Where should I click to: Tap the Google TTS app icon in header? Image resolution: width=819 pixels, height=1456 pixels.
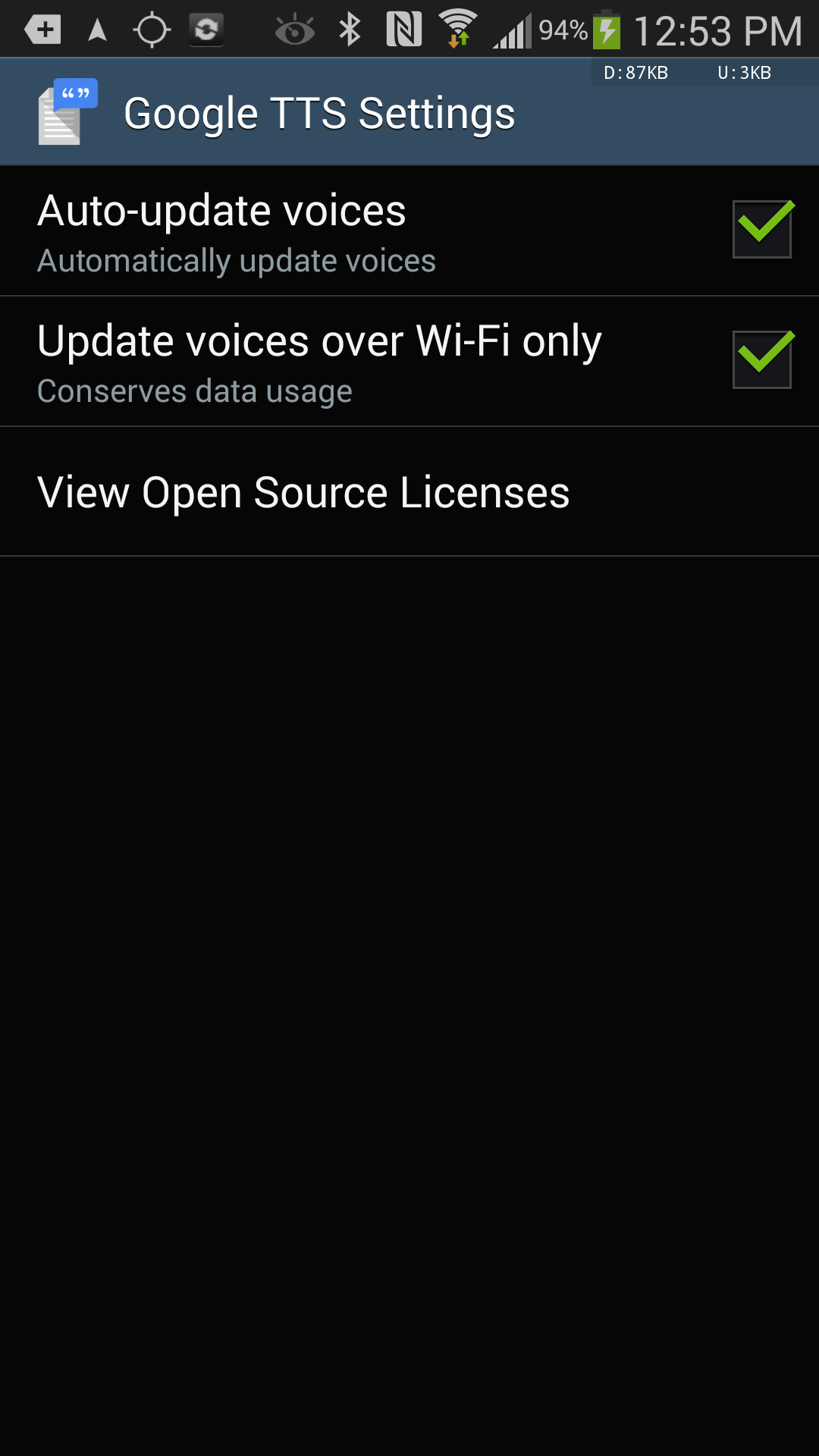pos(66,111)
